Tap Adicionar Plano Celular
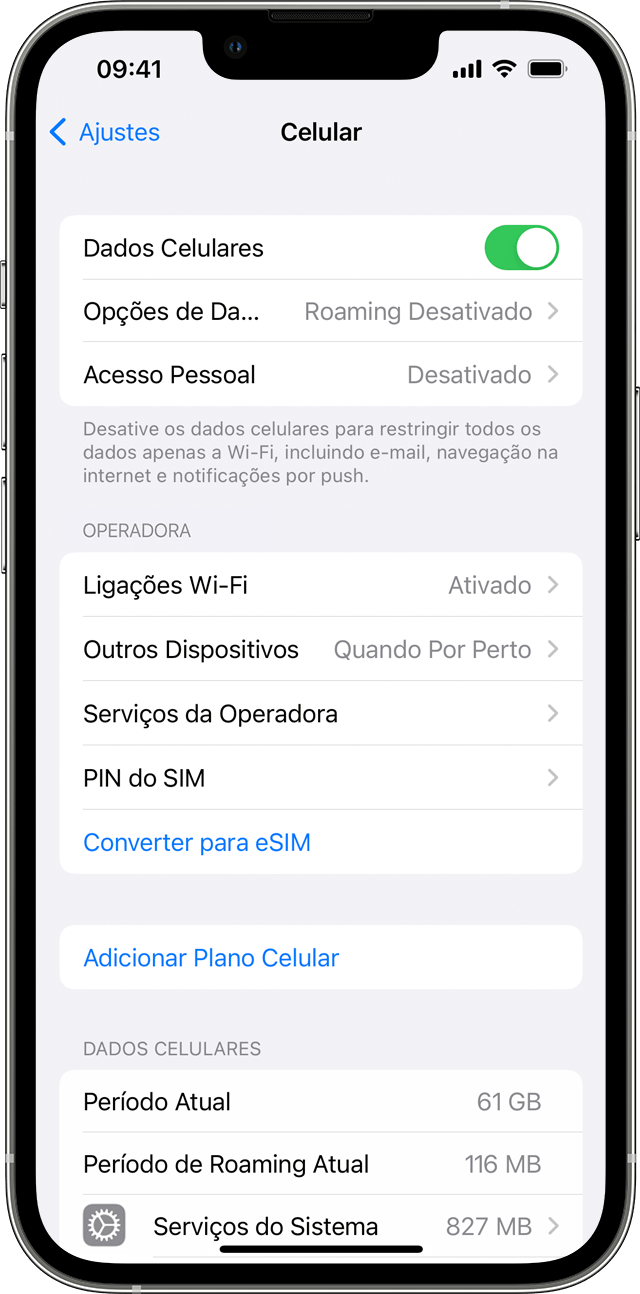The width and height of the screenshot is (640, 1294). pos(211,958)
